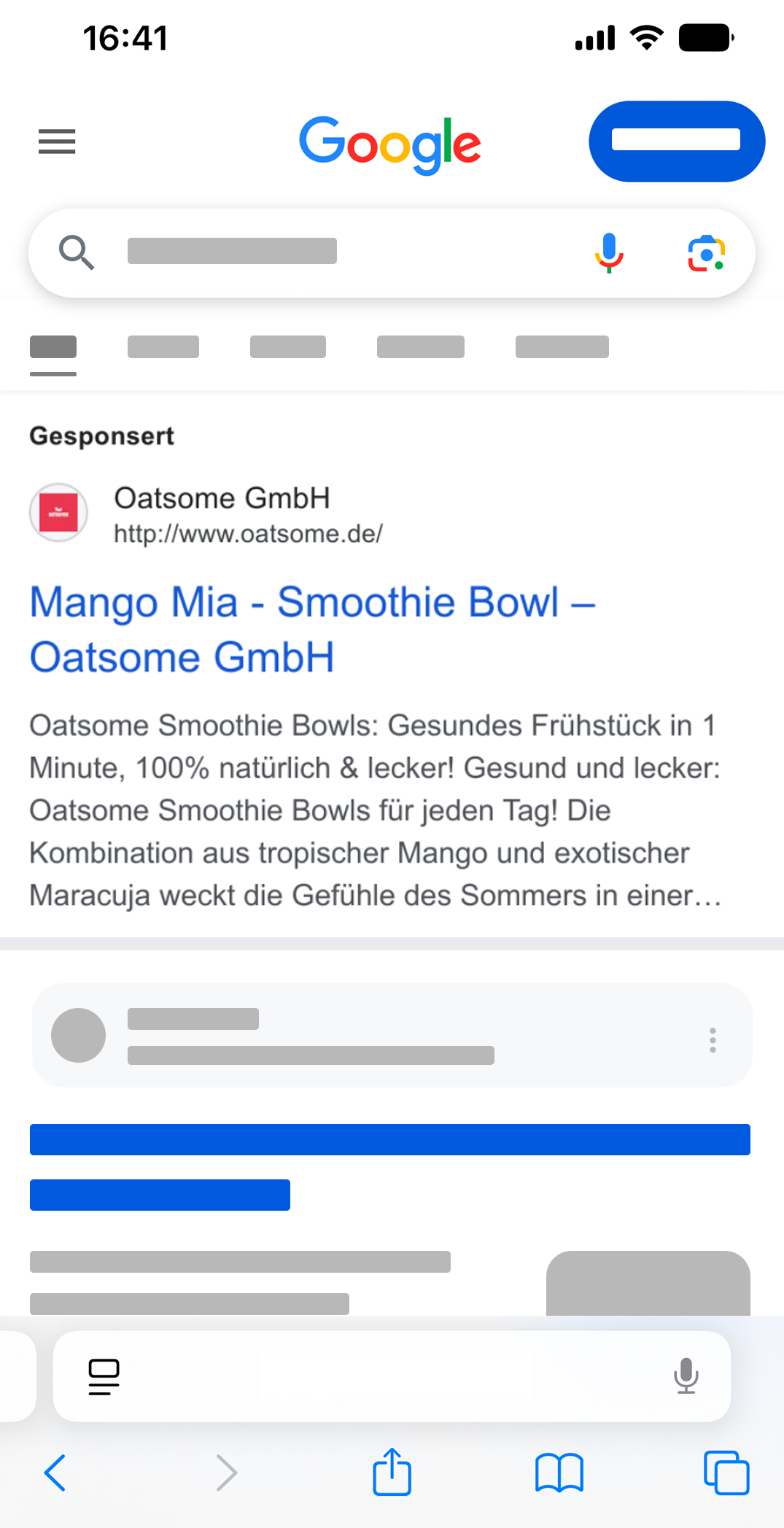Search with Google Lens camera
Image resolution: width=784 pixels, height=1528 pixels.
pyautogui.click(x=706, y=253)
